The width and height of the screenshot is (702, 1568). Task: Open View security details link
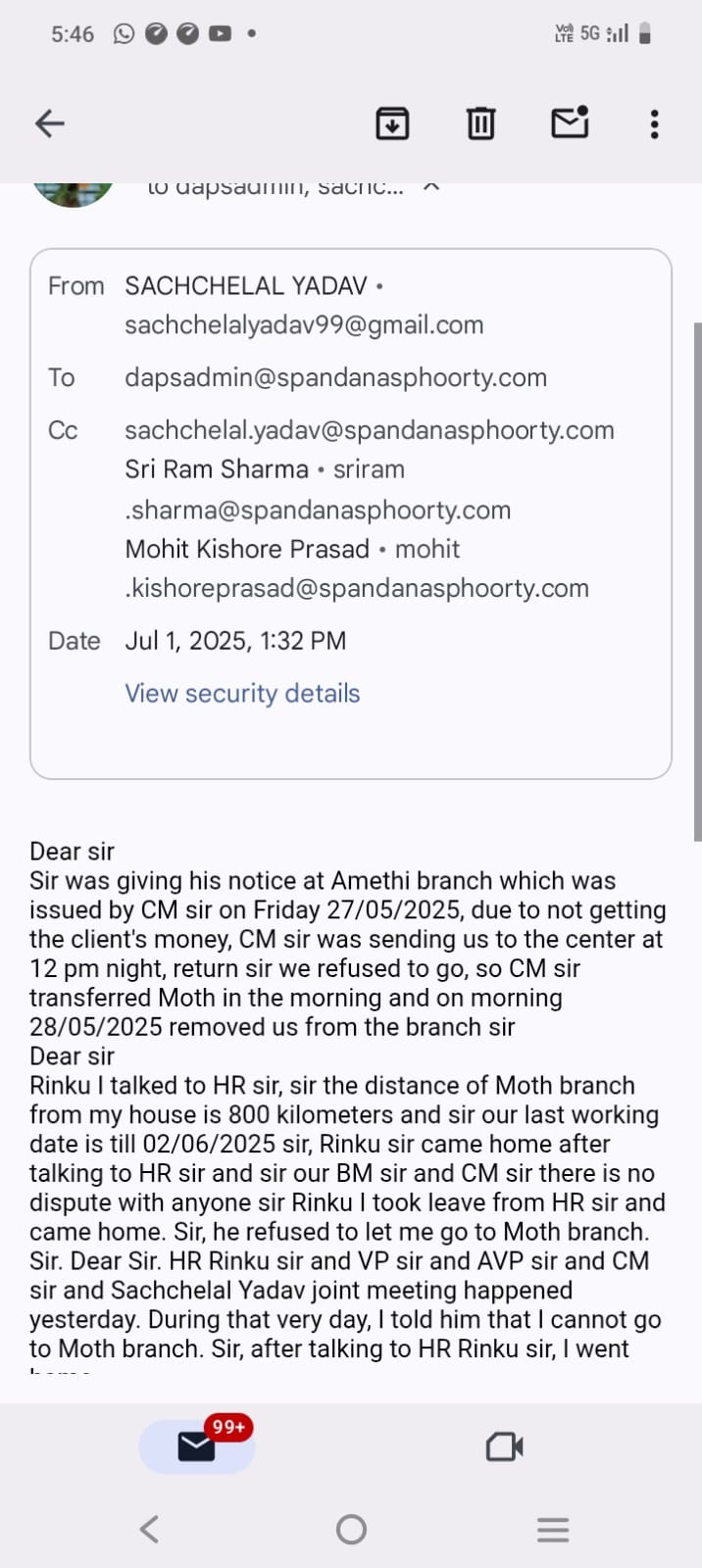coord(242,693)
